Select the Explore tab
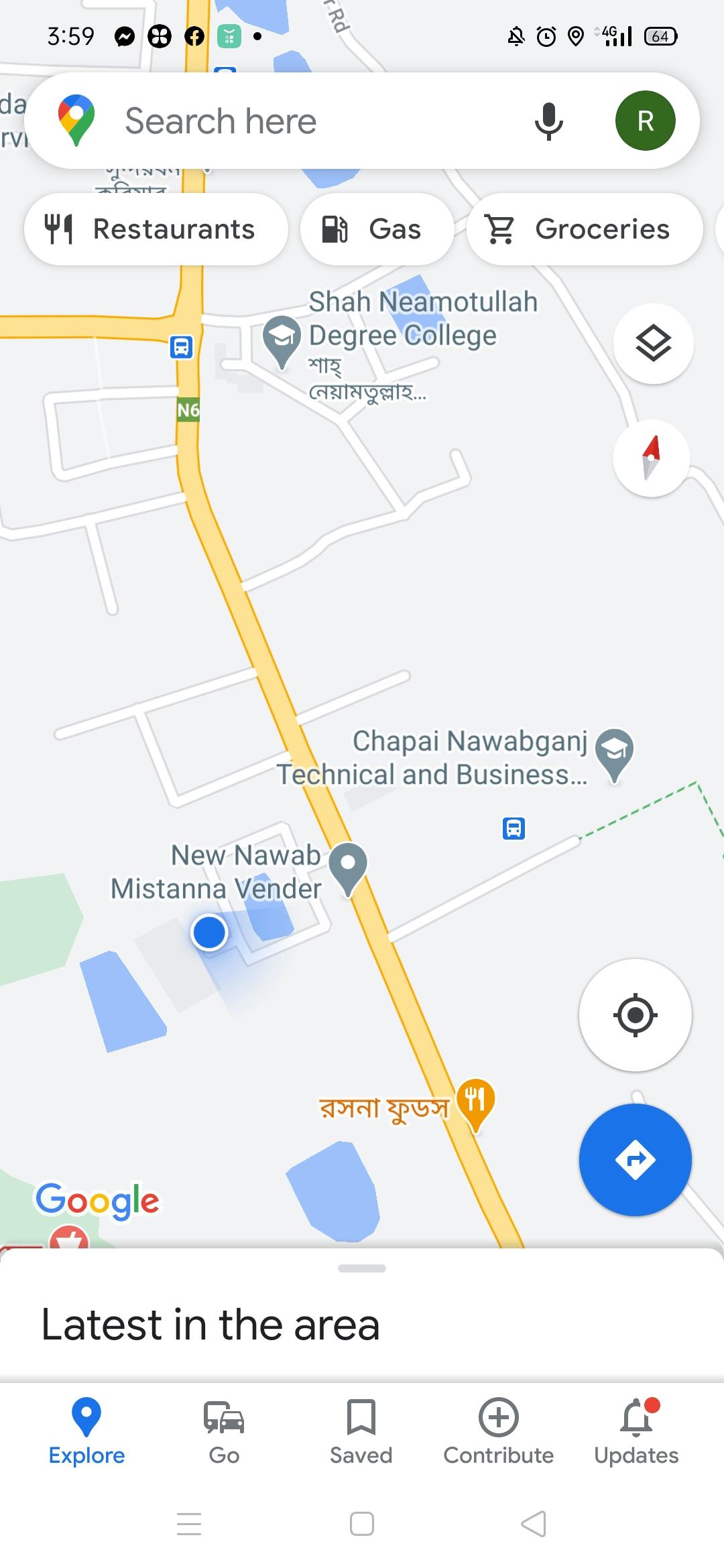The width and height of the screenshot is (724, 1568). coord(86,1431)
